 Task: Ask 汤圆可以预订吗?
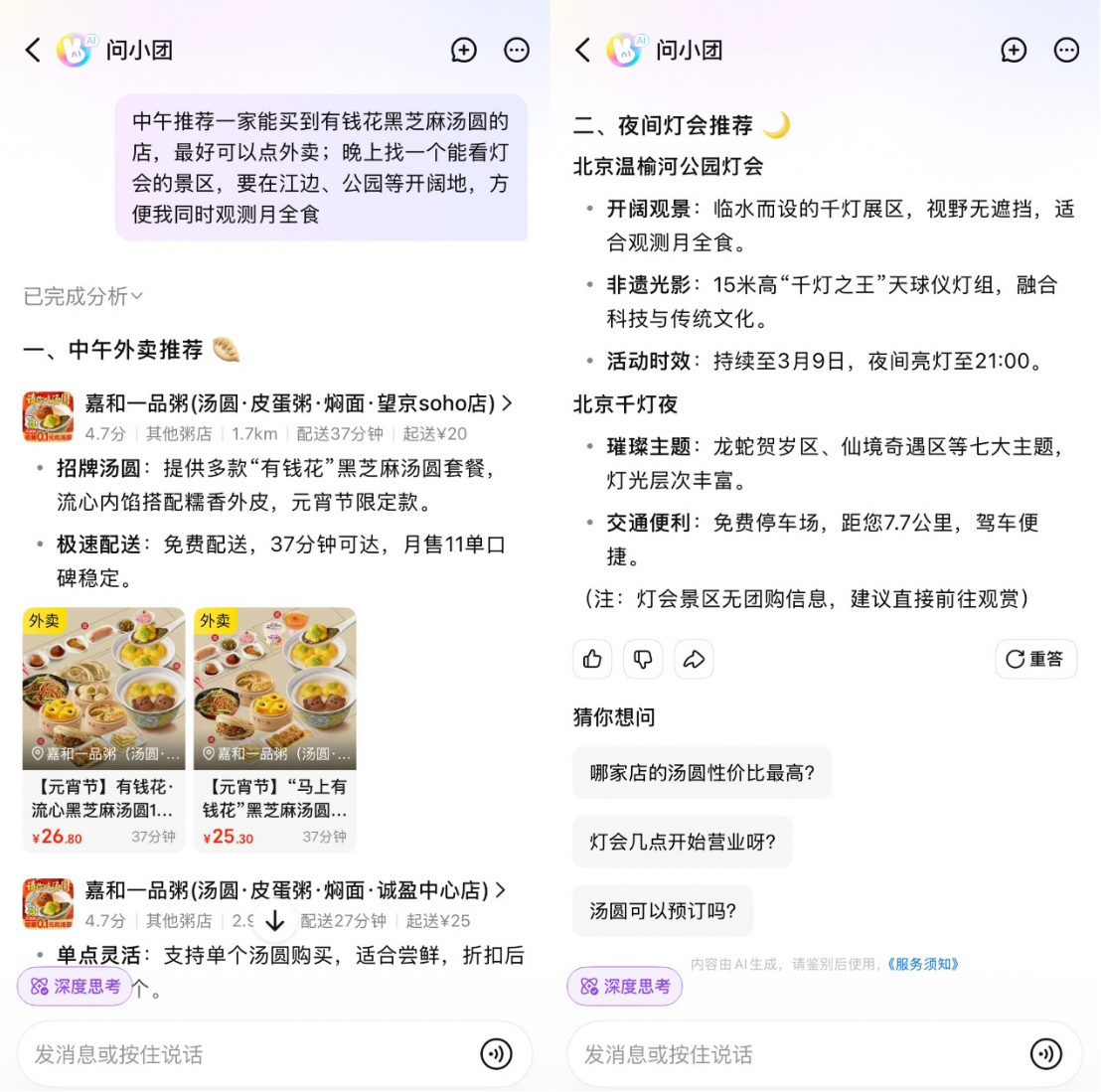pyautogui.click(x=663, y=910)
